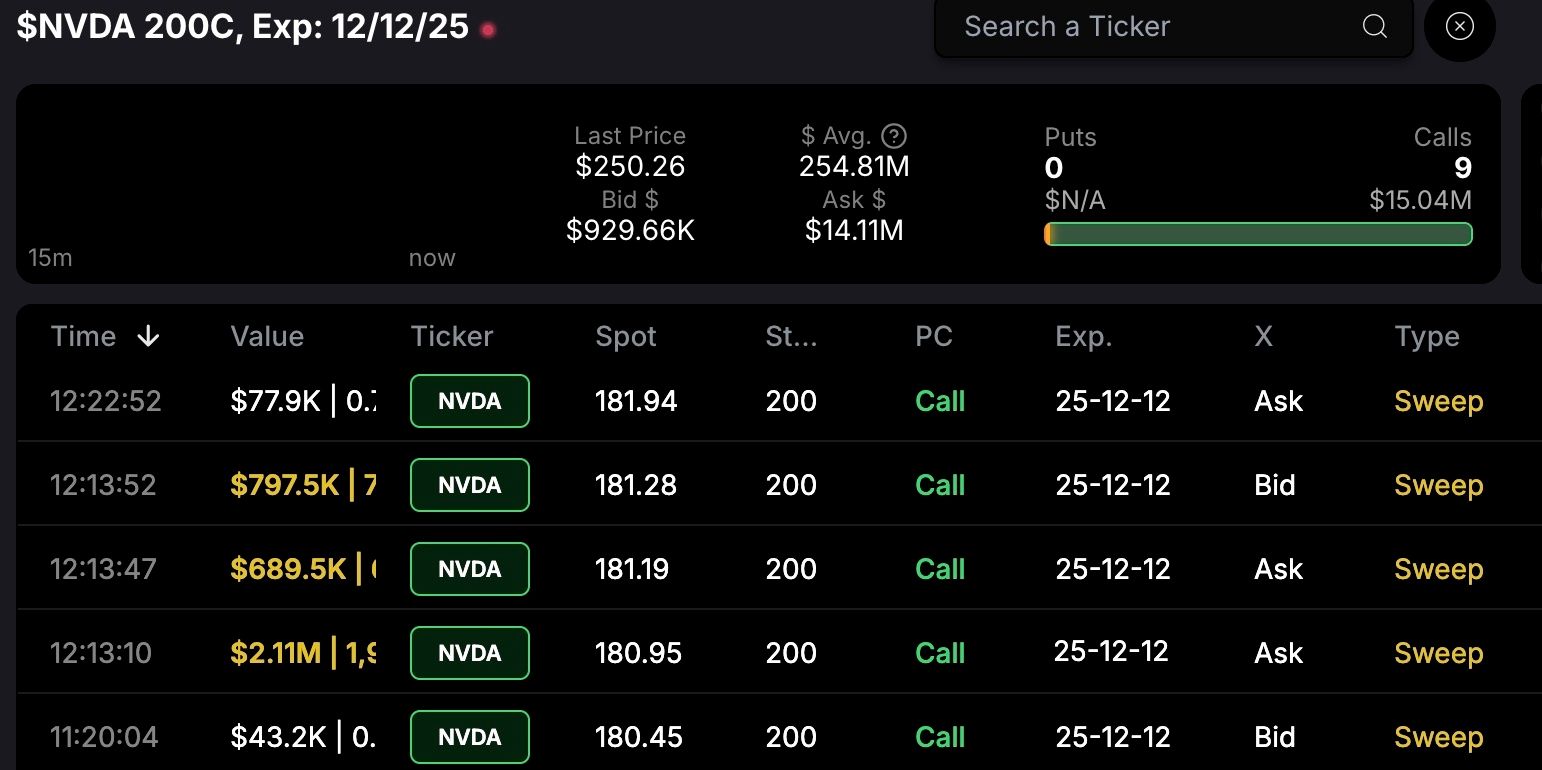Open the $ Avg. help icon
This screenshot has width=1542, height=770.
coord(896,136)
